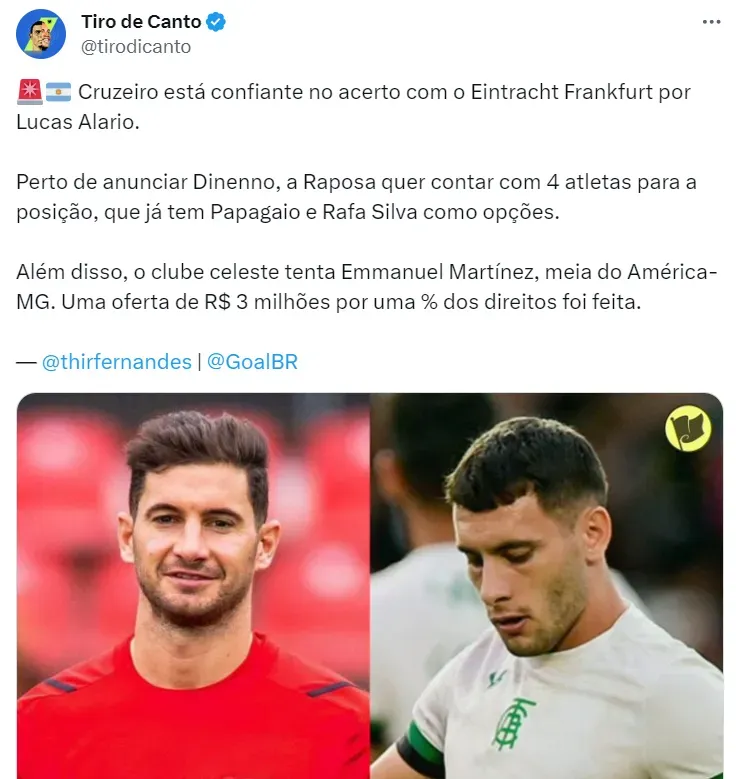Open Tiro de Canto profile avatar

(40, 33)
